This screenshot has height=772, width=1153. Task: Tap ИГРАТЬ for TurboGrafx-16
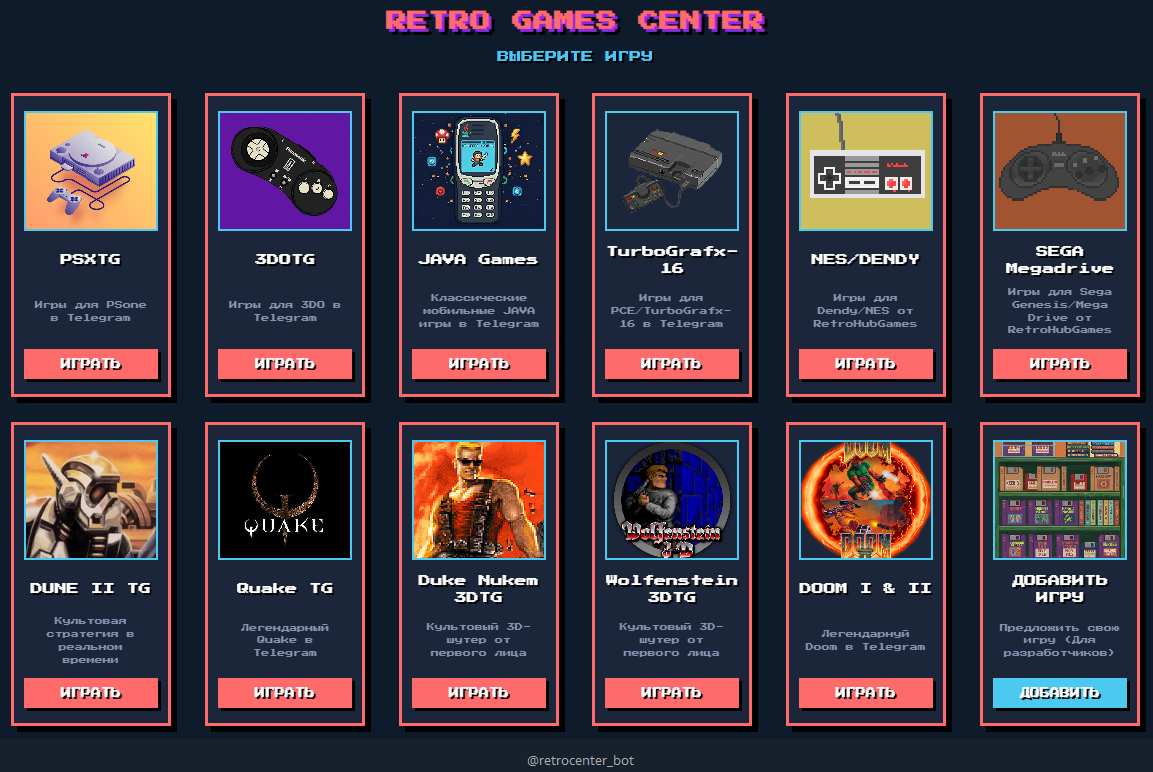pyautogui.click(x=672, y=364)
